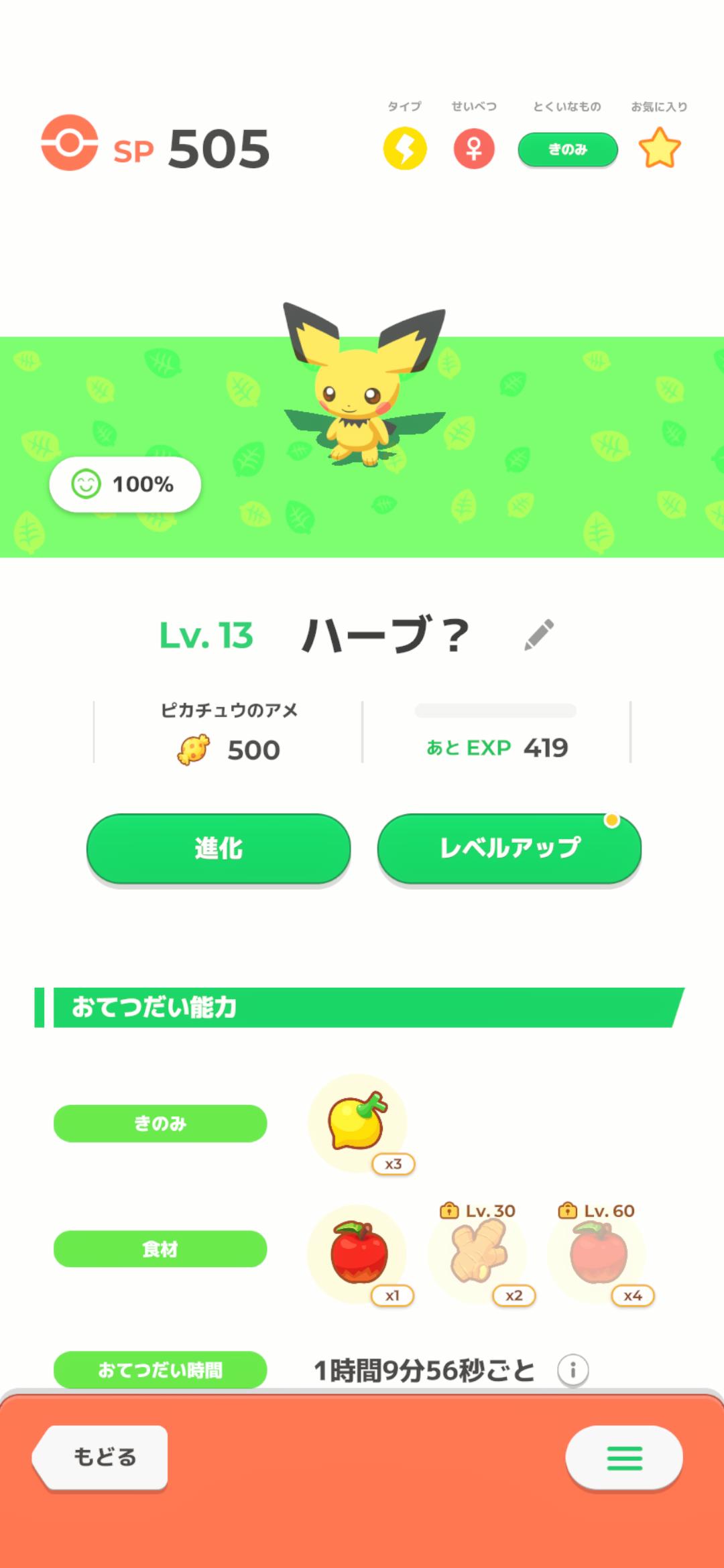
Task: Tap the きのみ specialty badge
Action: click(x=567, y=149)
